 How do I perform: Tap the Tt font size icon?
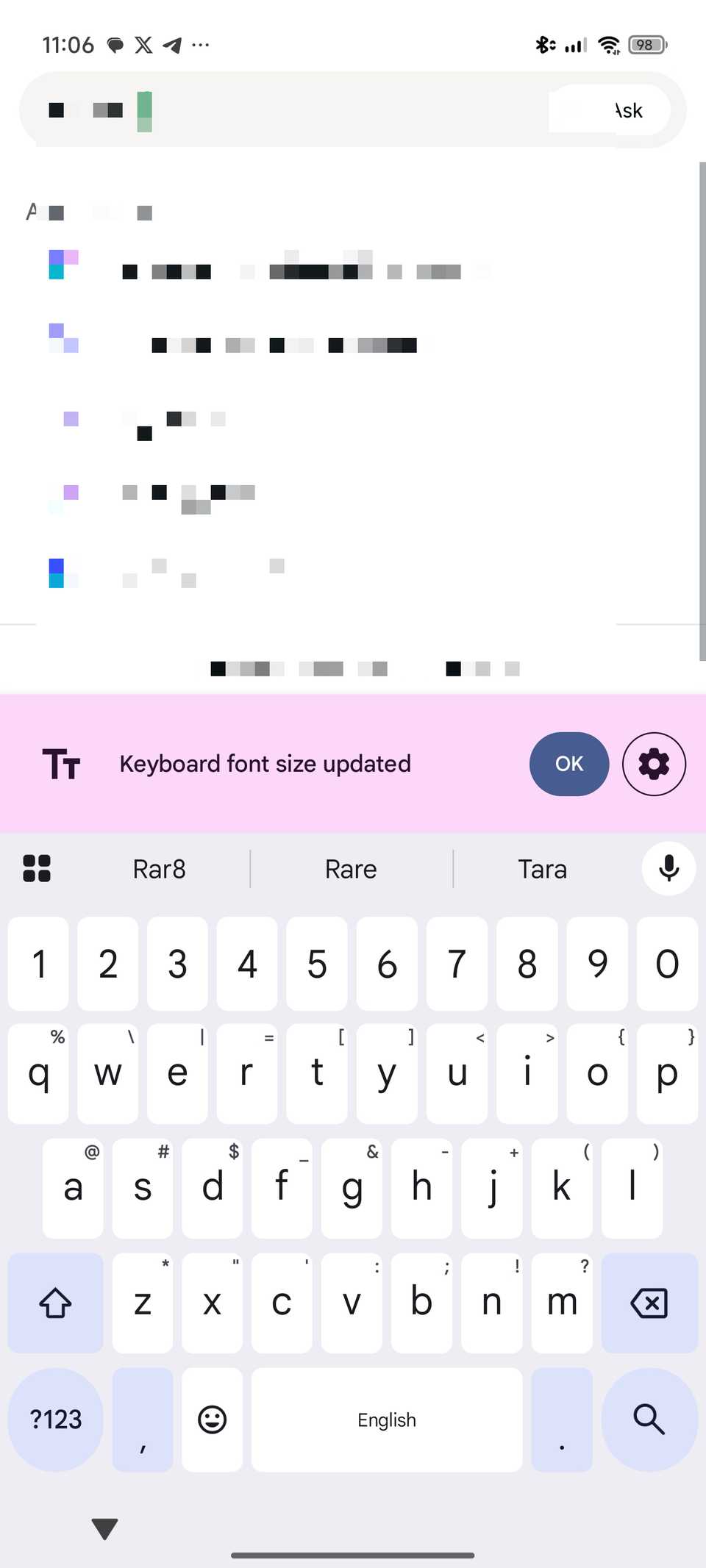point(61,764)
